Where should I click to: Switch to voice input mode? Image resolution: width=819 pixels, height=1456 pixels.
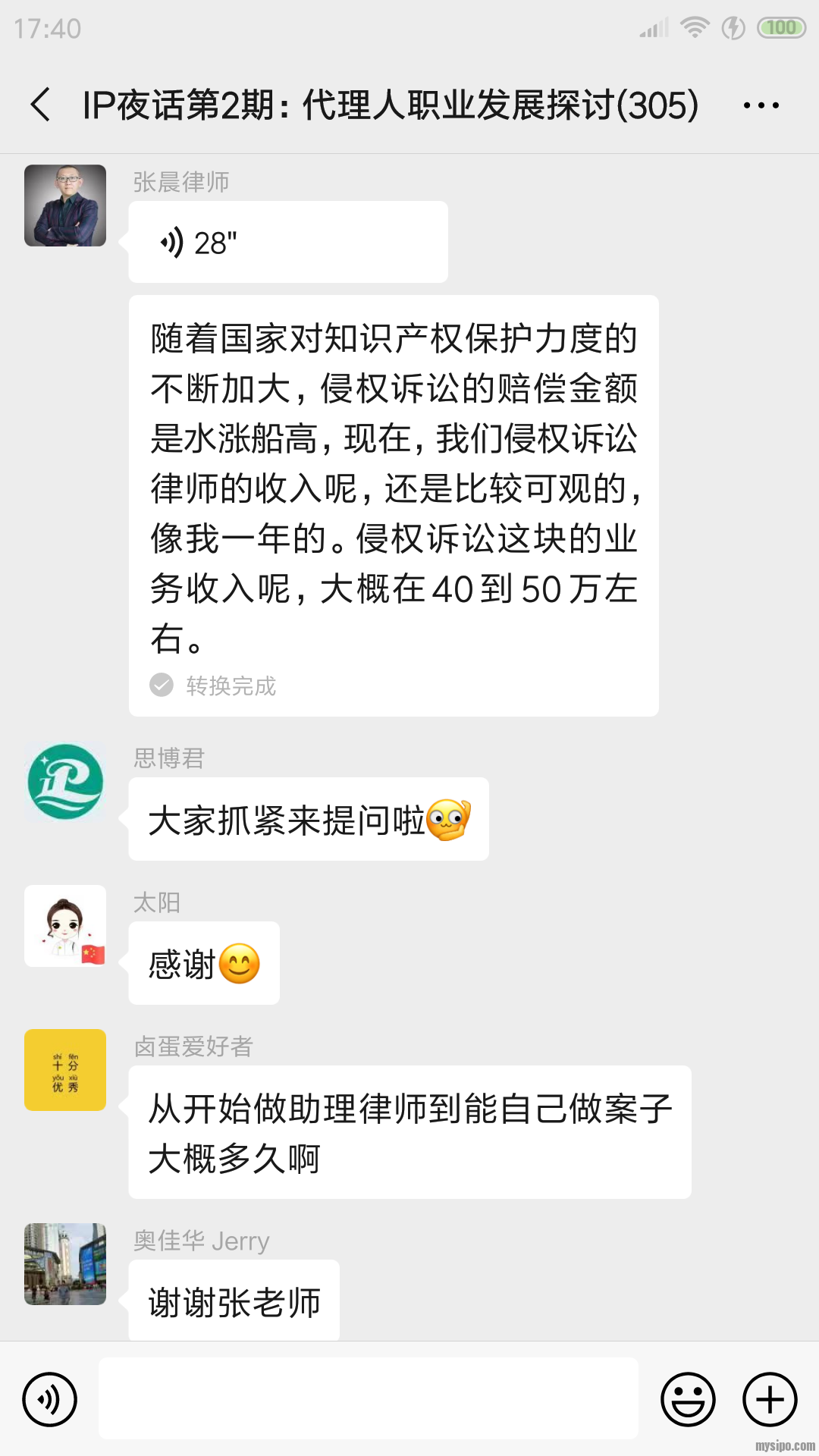50,1399
